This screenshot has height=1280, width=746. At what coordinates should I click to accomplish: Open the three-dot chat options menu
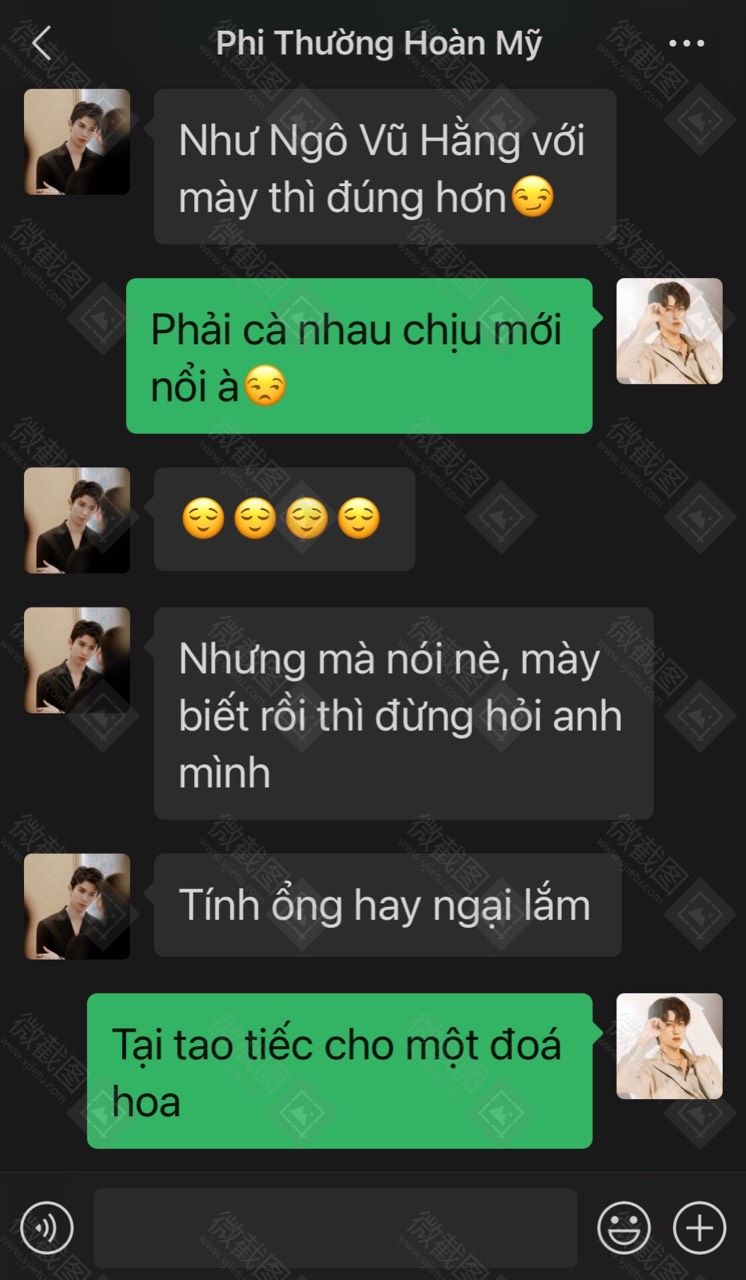click(686, 44)
